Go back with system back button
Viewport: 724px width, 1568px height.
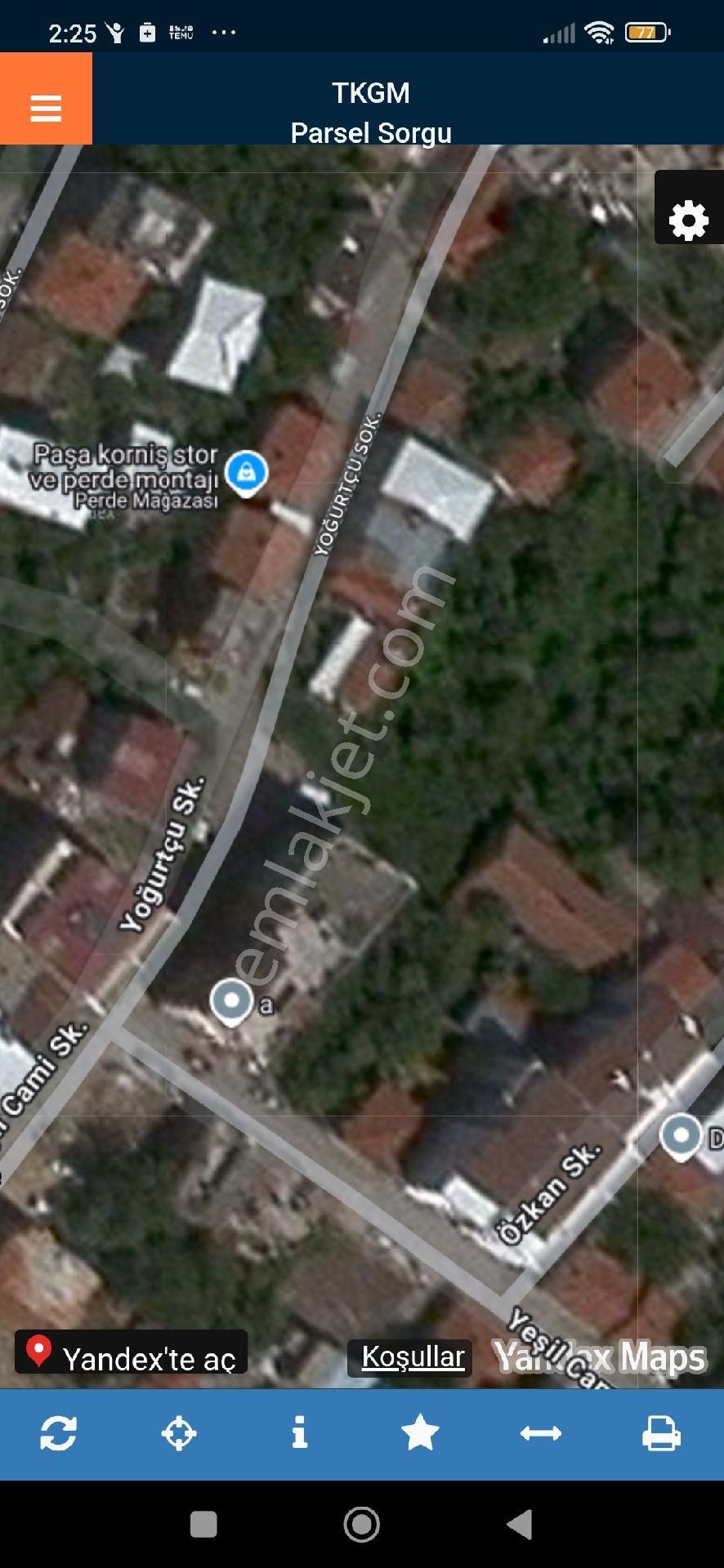(x=520, y=1524)
